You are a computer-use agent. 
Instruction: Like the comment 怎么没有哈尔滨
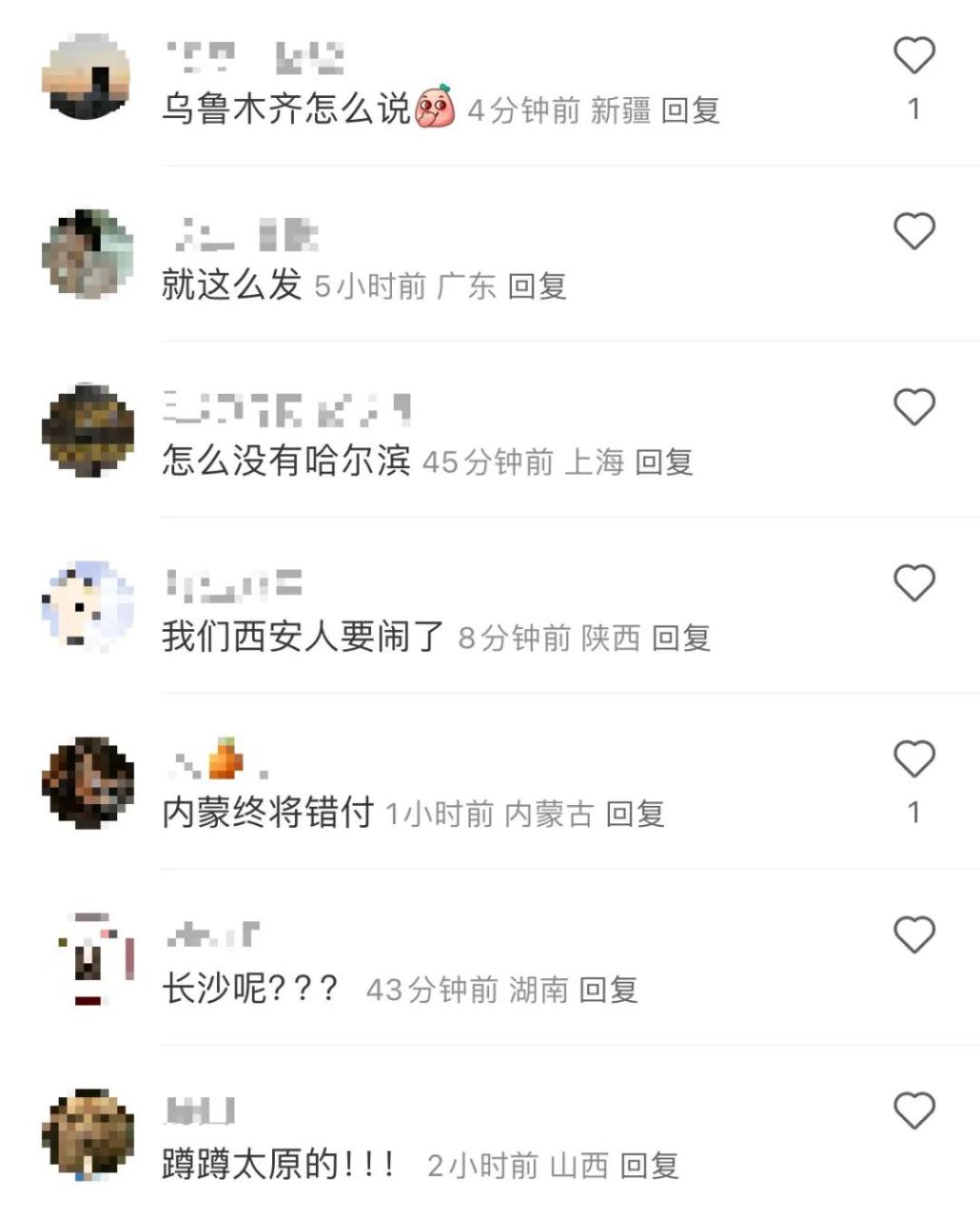pyautogui.click(x=913, y=407)
